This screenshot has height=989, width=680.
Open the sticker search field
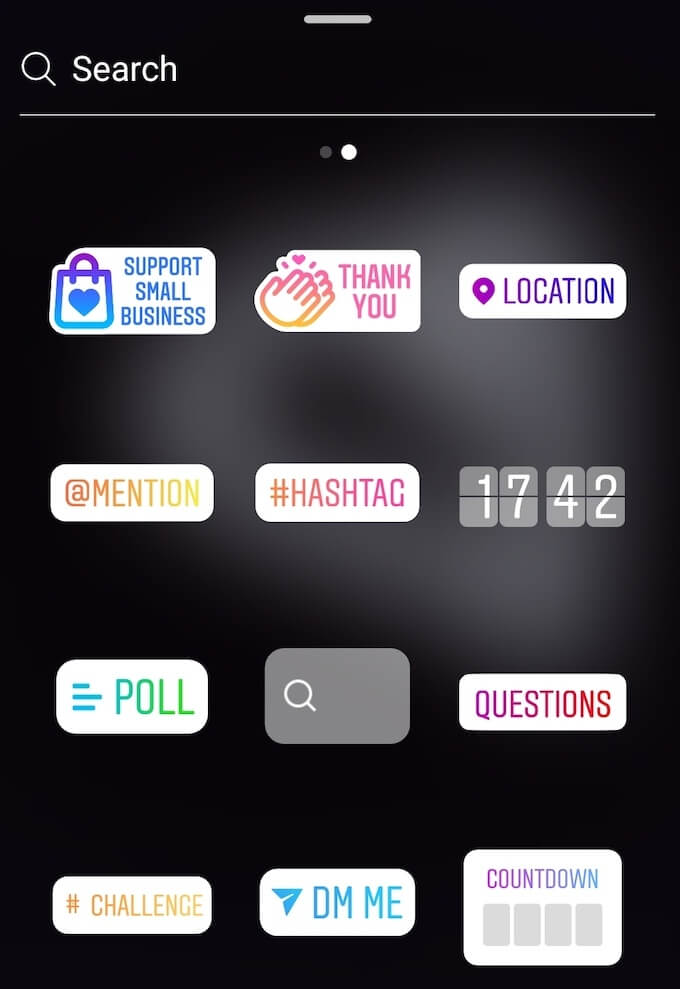coord(300,70)
